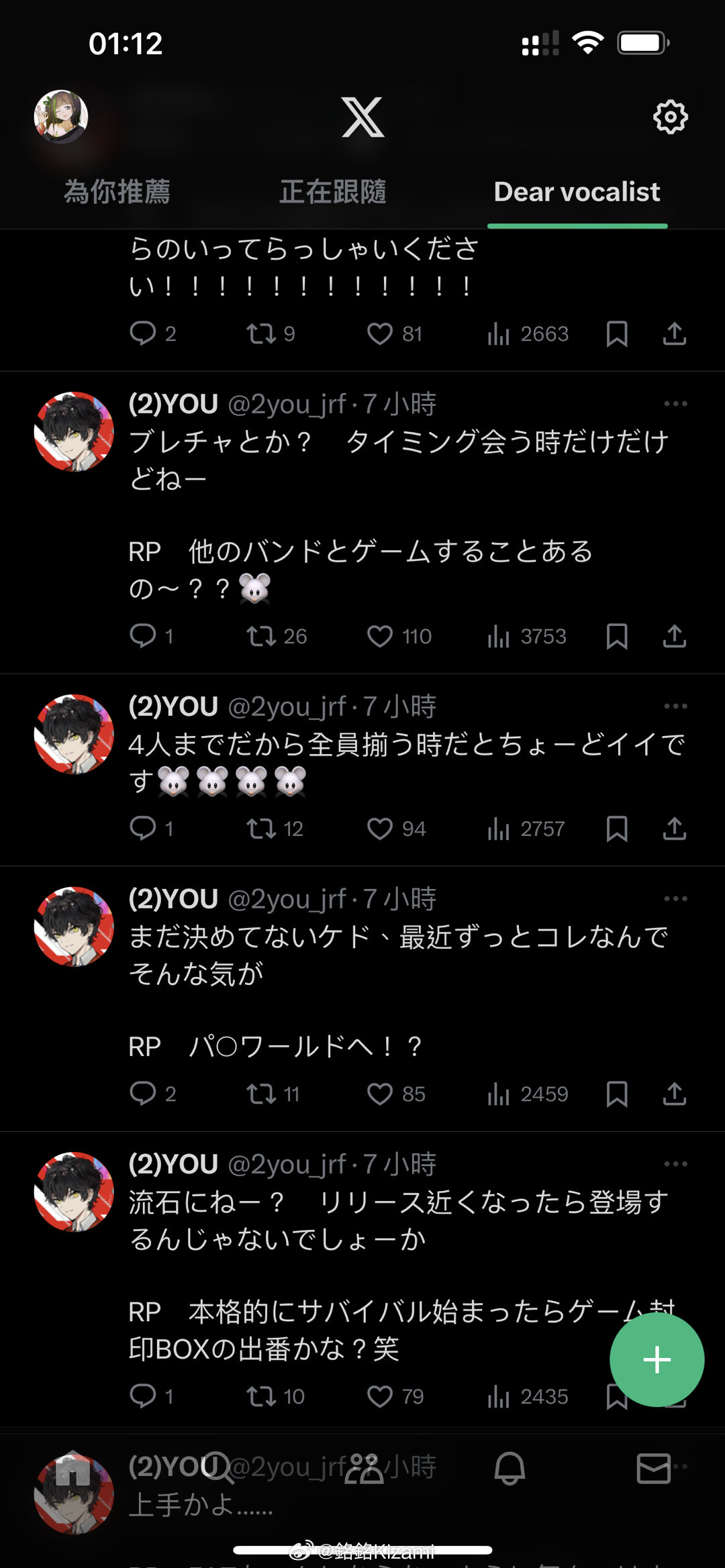725x1568 pixels.
Task: Share the 4人までだから post
Action: (x=674, y=829)
